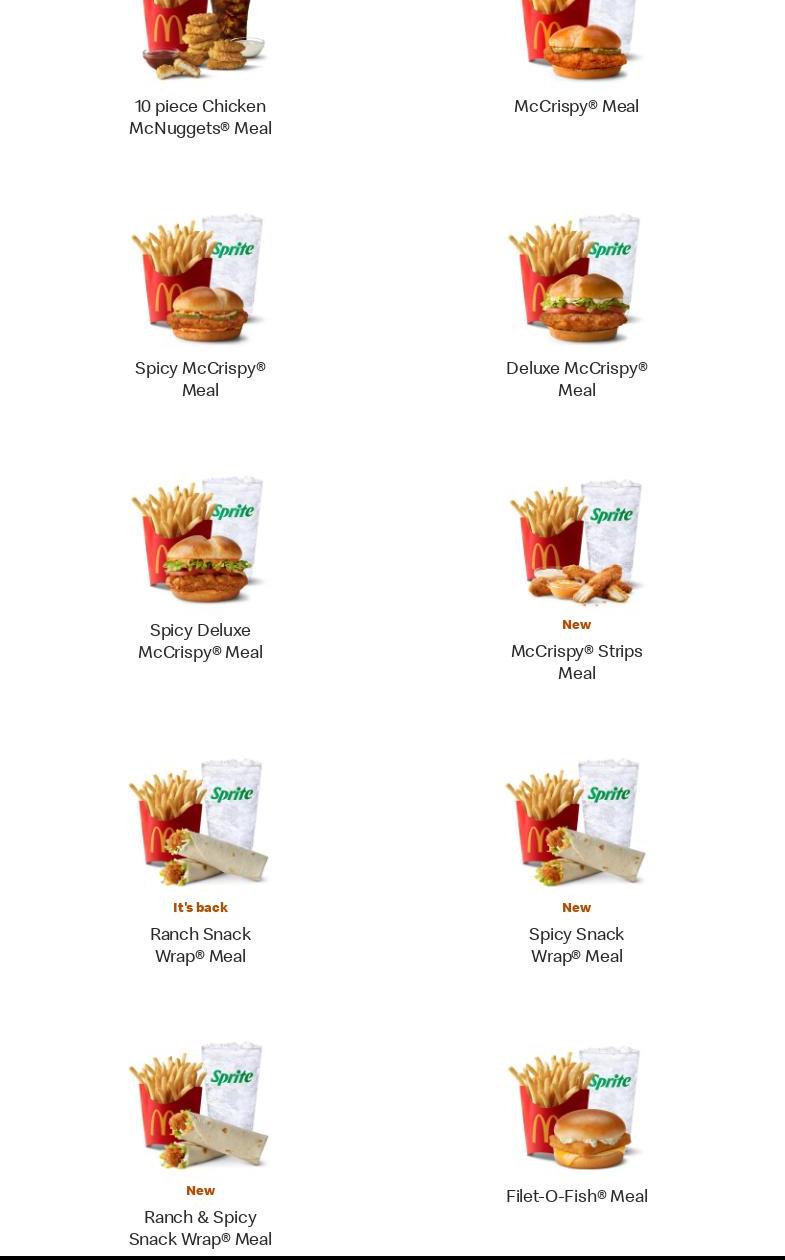The height and width of the screenshot is (1260, 785).
Task: Click the 10 piece Chicken McNuggets Meal image
Action: [x=200, y=40]
